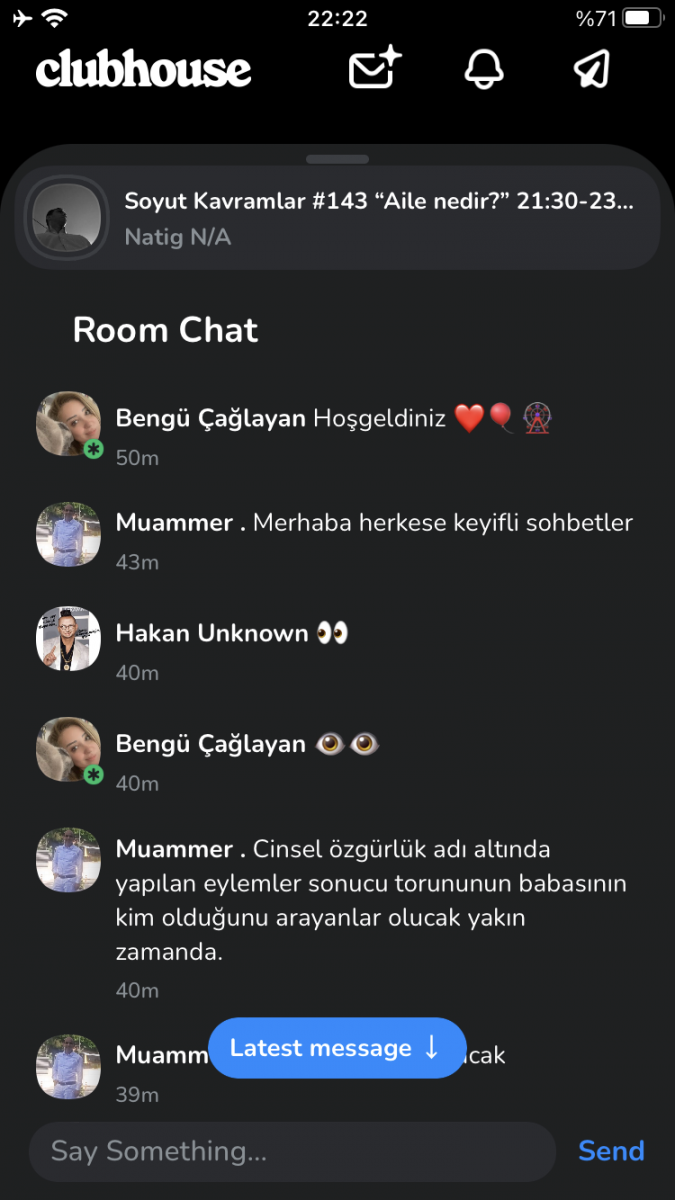Screen dimensions: 675x1200
Task: Tap the sheet handle above the room card
Action: pos(338,159)
